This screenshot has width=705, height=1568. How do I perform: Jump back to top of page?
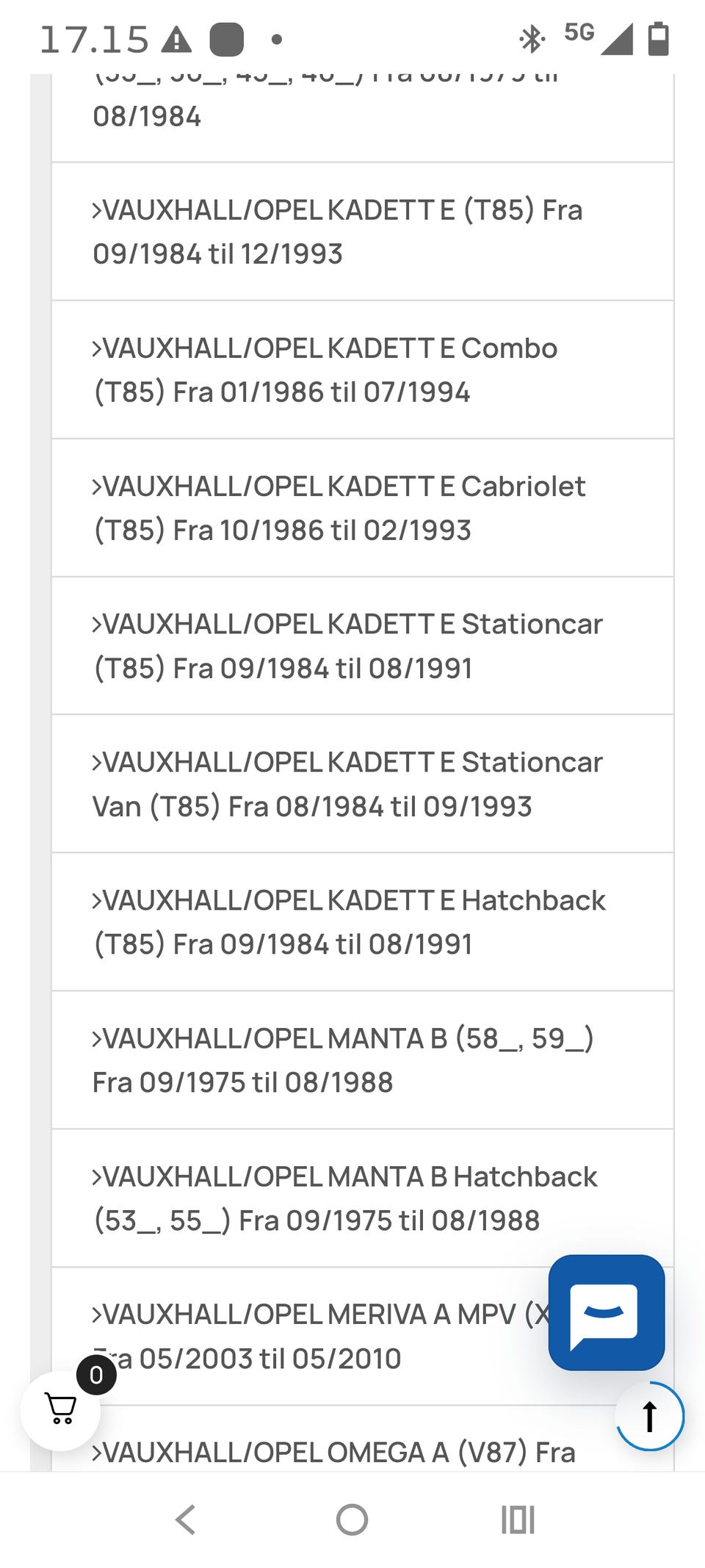[x=650, y=1416]
